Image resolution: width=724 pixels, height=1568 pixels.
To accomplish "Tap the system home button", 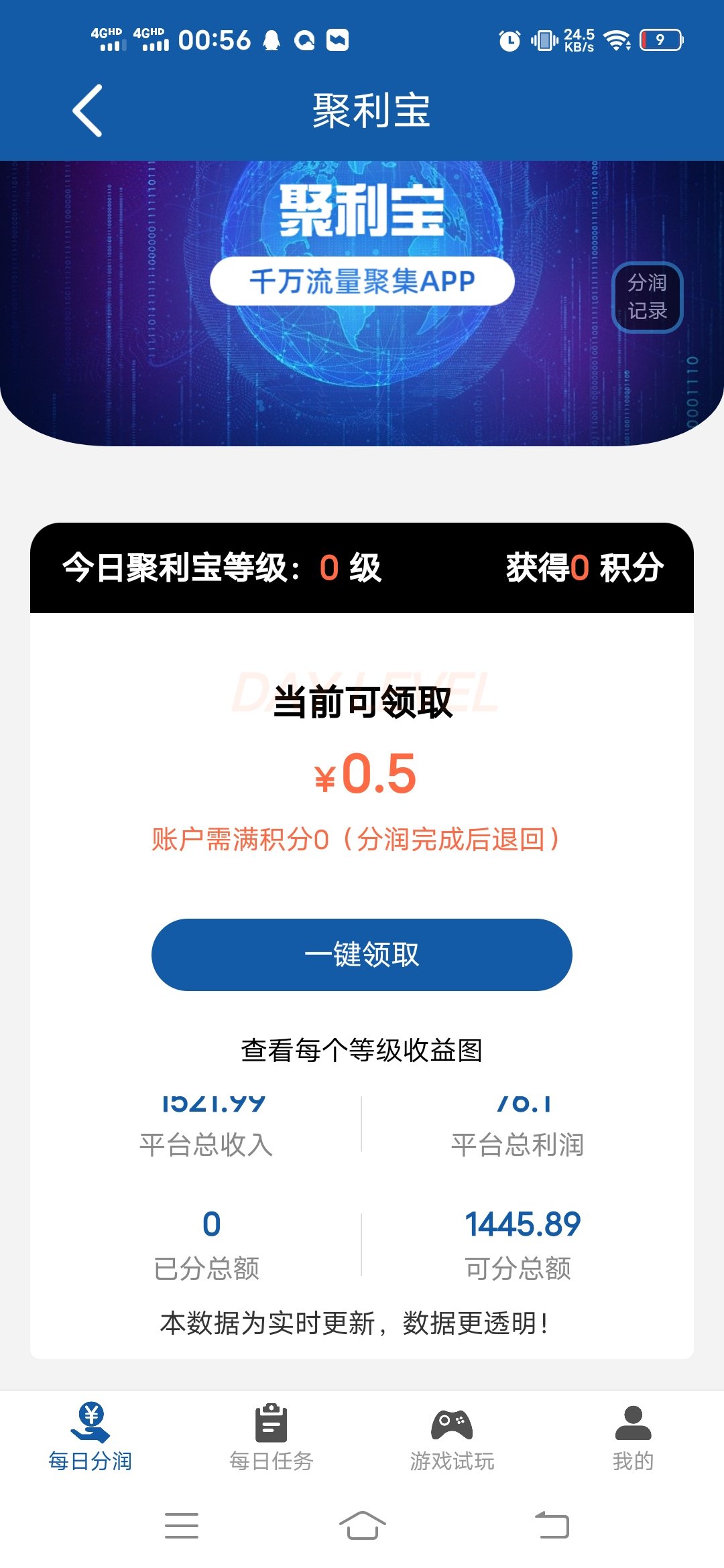I will coord(362,1525).
